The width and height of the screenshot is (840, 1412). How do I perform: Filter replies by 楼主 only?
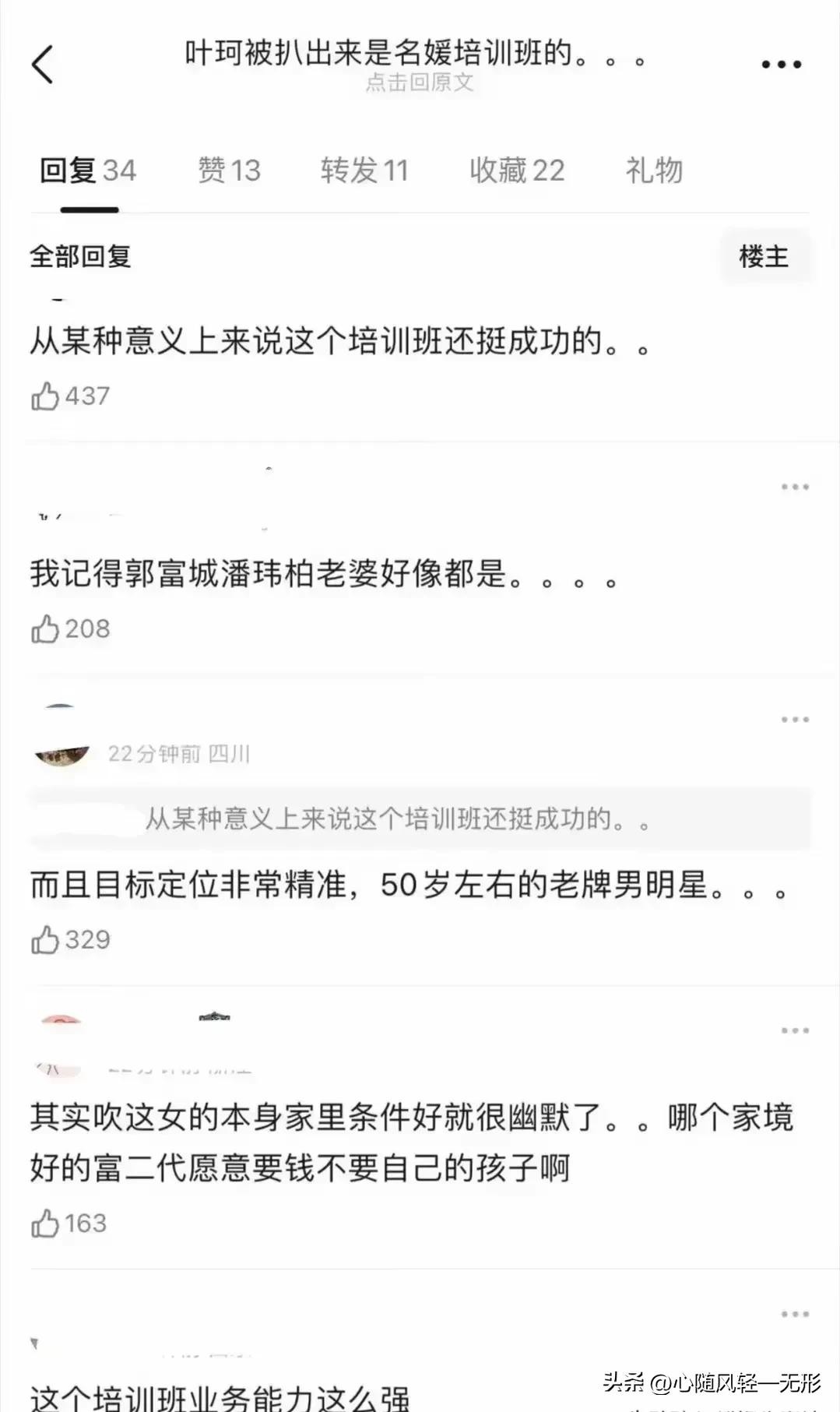(x=764, y=256)
